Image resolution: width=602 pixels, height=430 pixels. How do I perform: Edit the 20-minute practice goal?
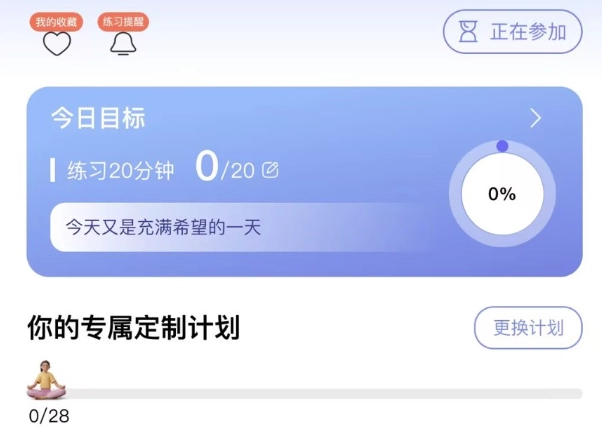[x=270, y=171]
